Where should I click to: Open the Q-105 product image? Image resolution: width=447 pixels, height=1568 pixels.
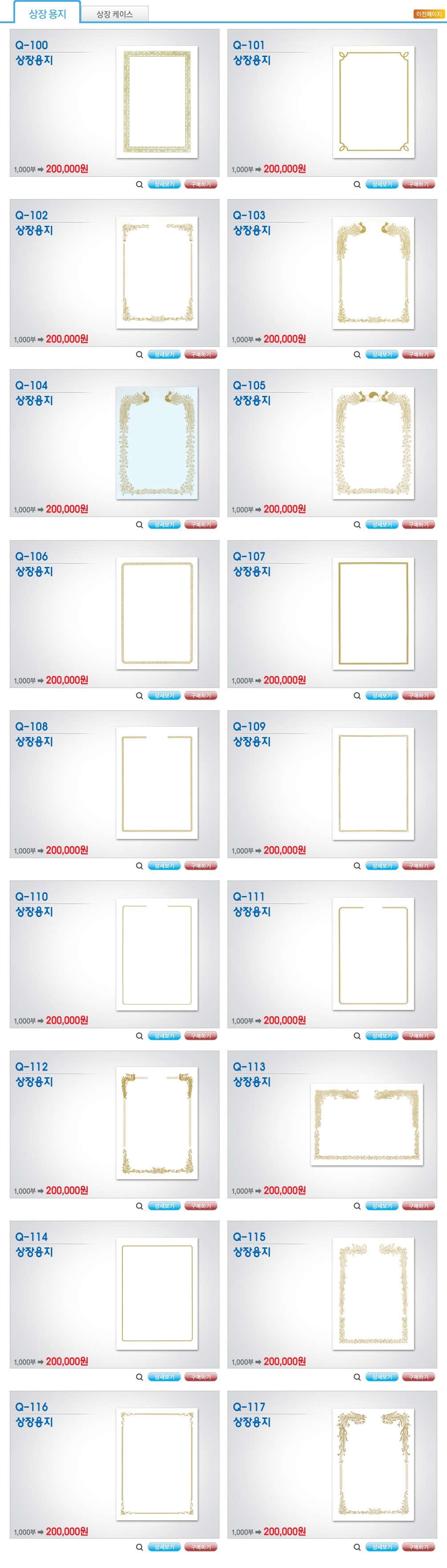pos(374,443)
